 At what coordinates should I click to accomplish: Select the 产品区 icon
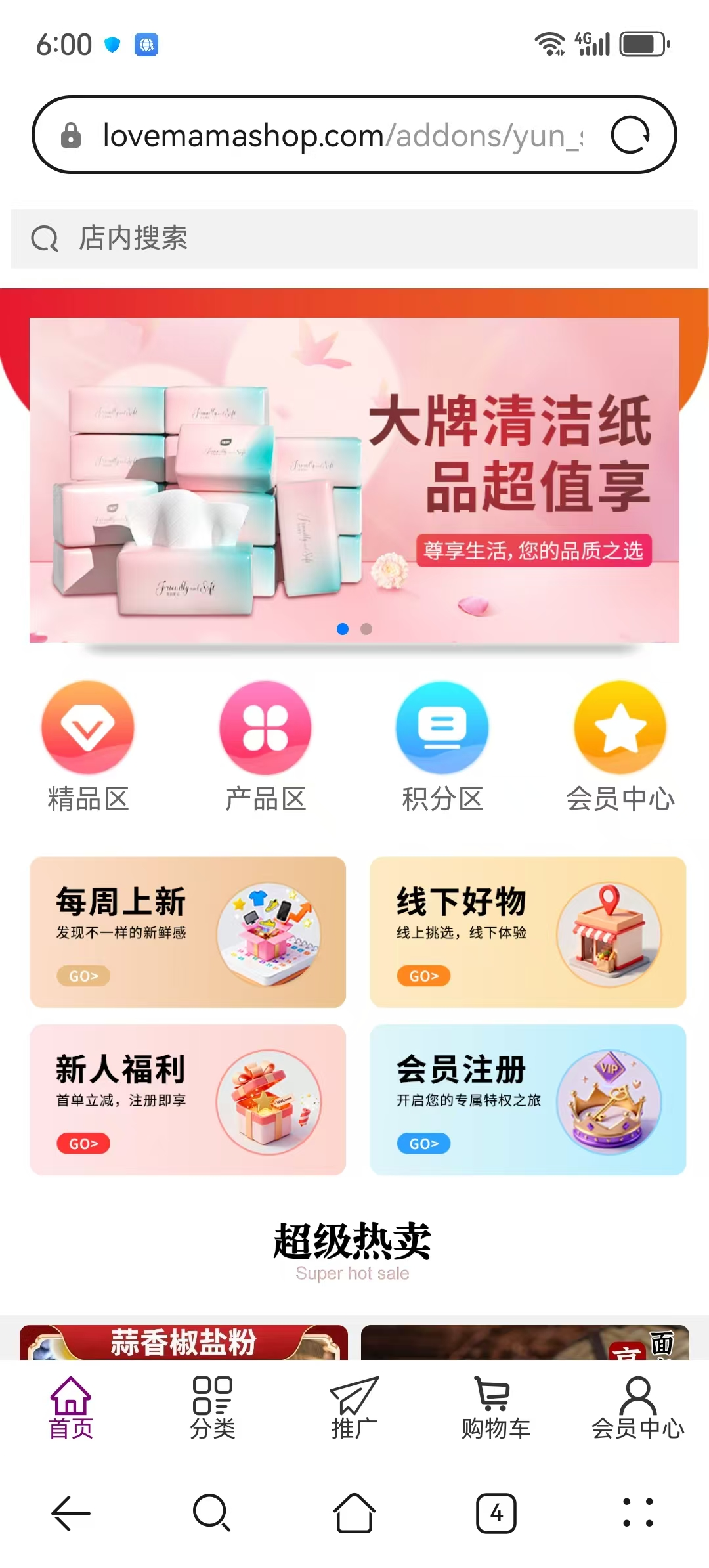click(x=265, y=727)
